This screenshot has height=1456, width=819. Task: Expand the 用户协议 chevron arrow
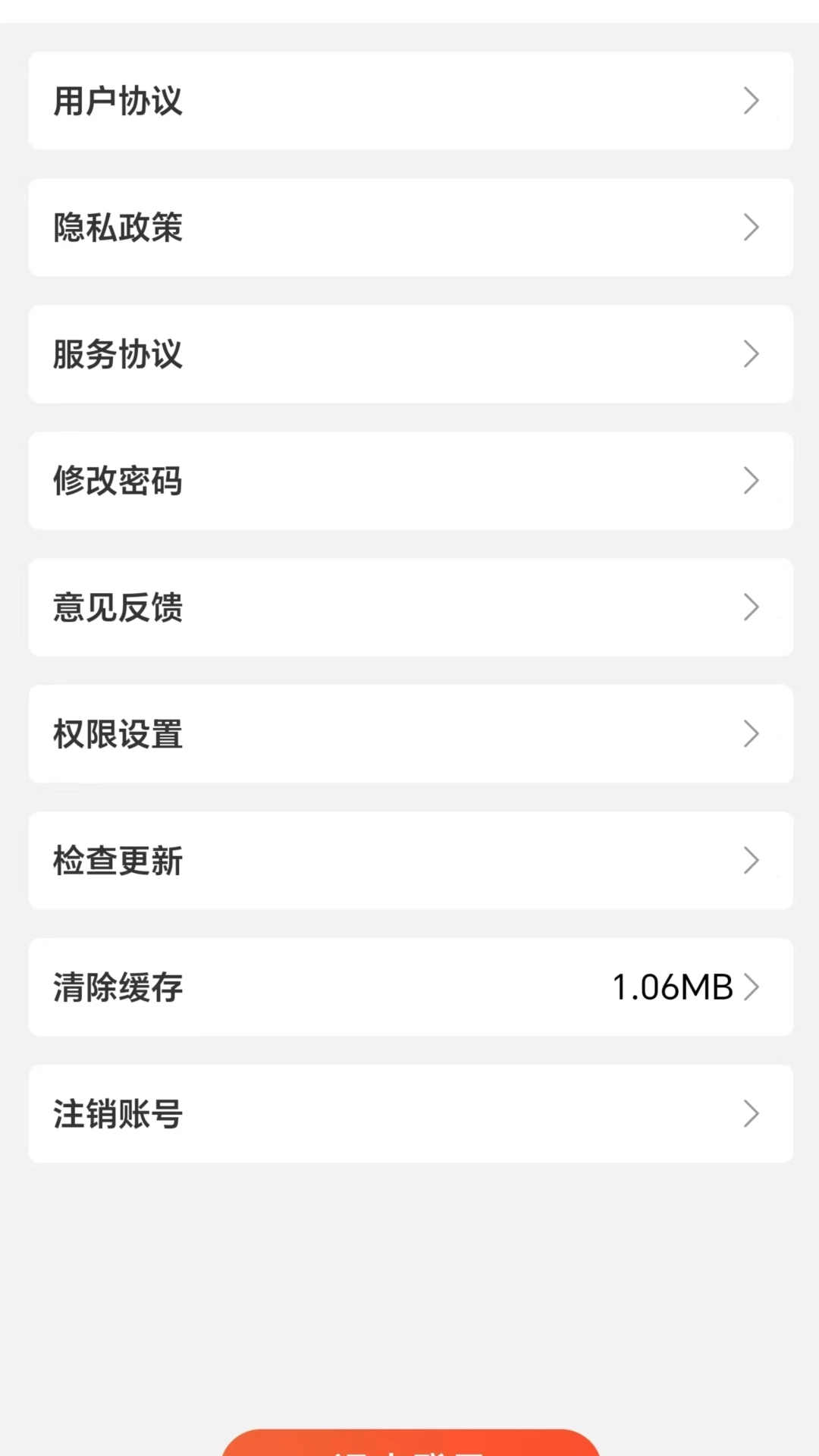[751, 101]
